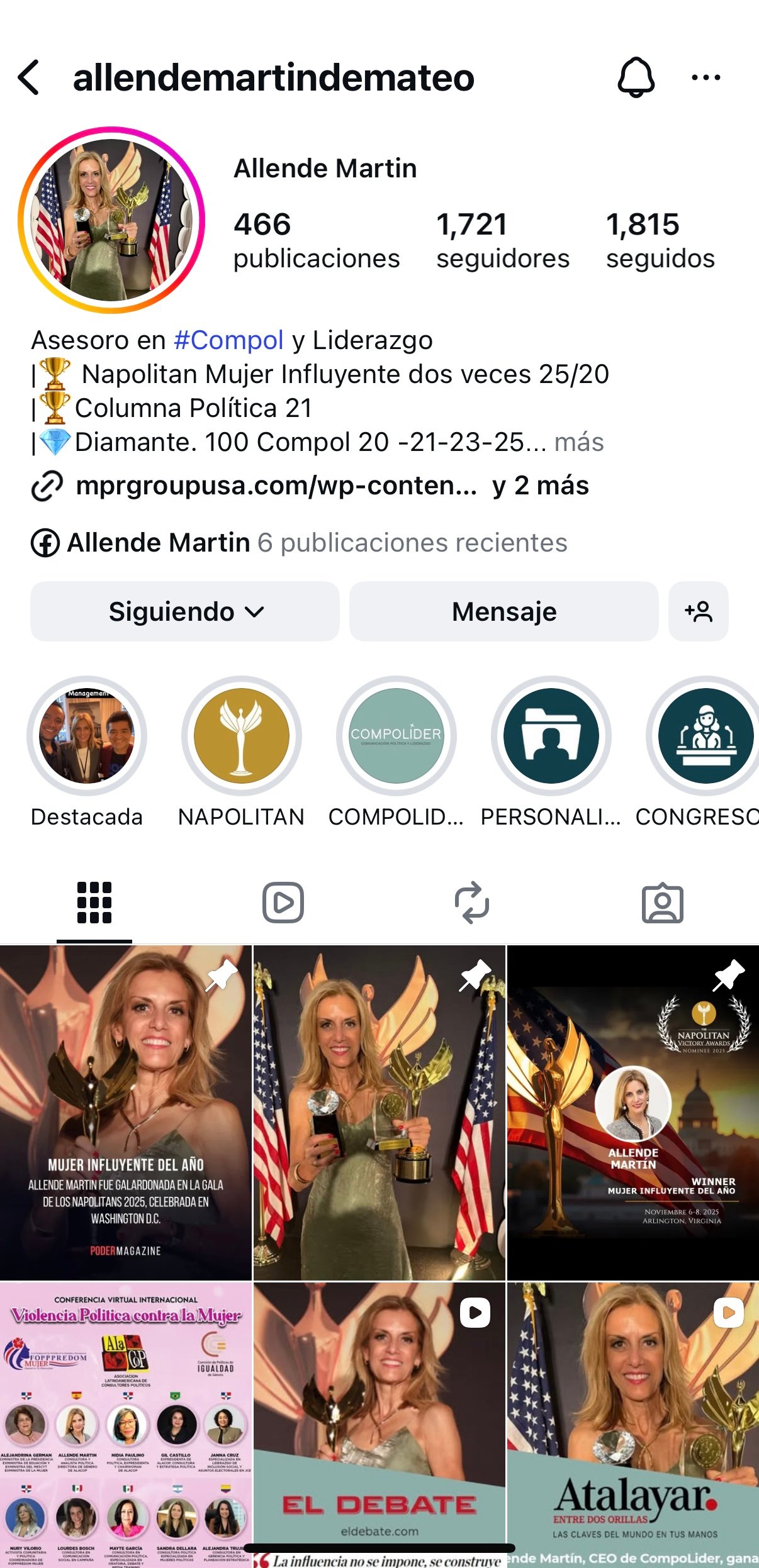Tap the #Compol hashtag in bio
This screenshot has height=1568, width=759.
coord(228,340)
